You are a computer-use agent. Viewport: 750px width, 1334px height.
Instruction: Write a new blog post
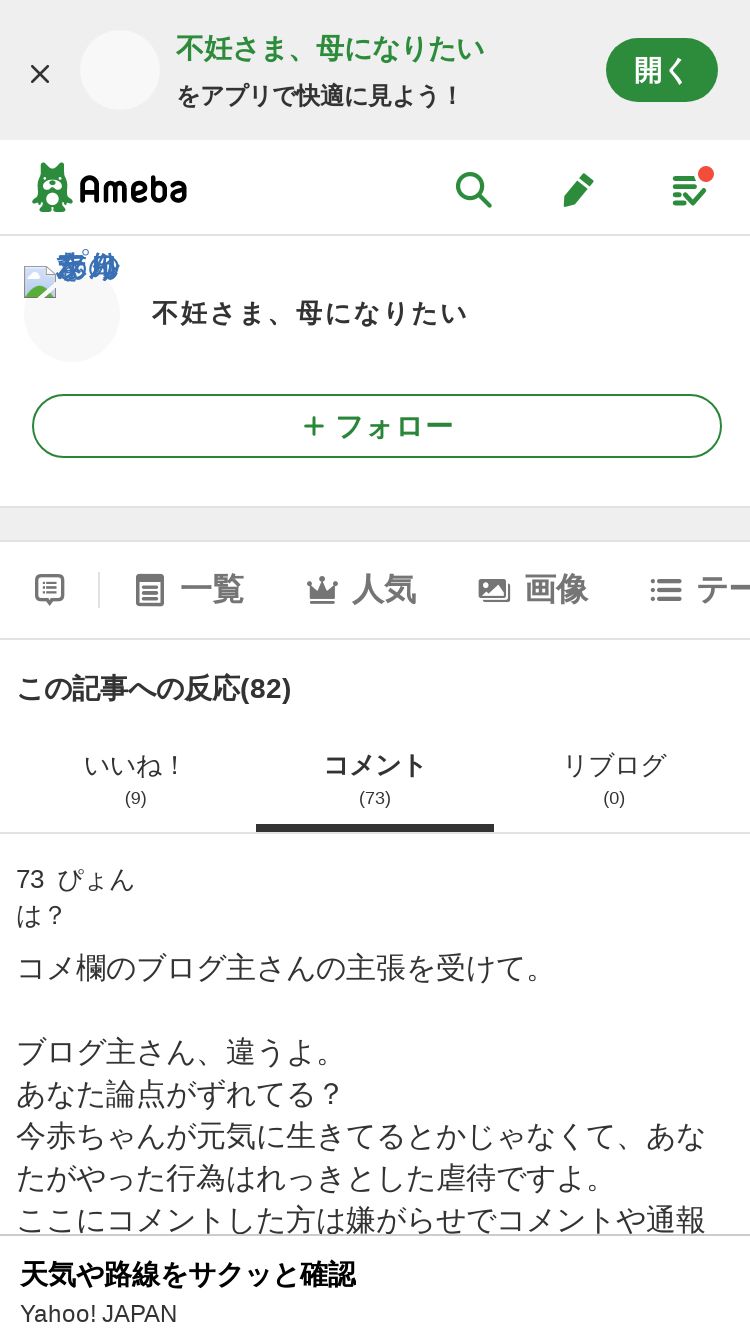click(578, 189)
